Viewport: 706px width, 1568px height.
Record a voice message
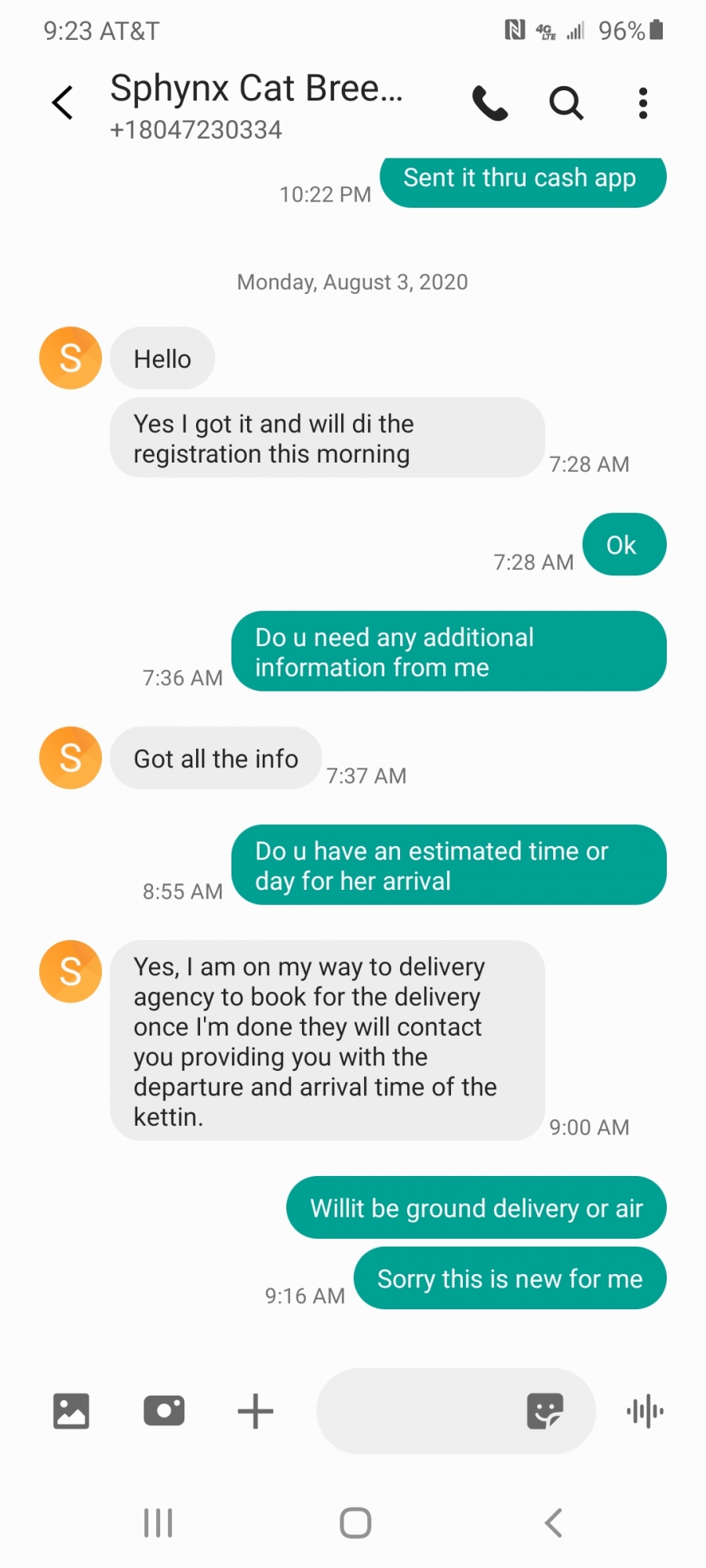pos(645,1411)
